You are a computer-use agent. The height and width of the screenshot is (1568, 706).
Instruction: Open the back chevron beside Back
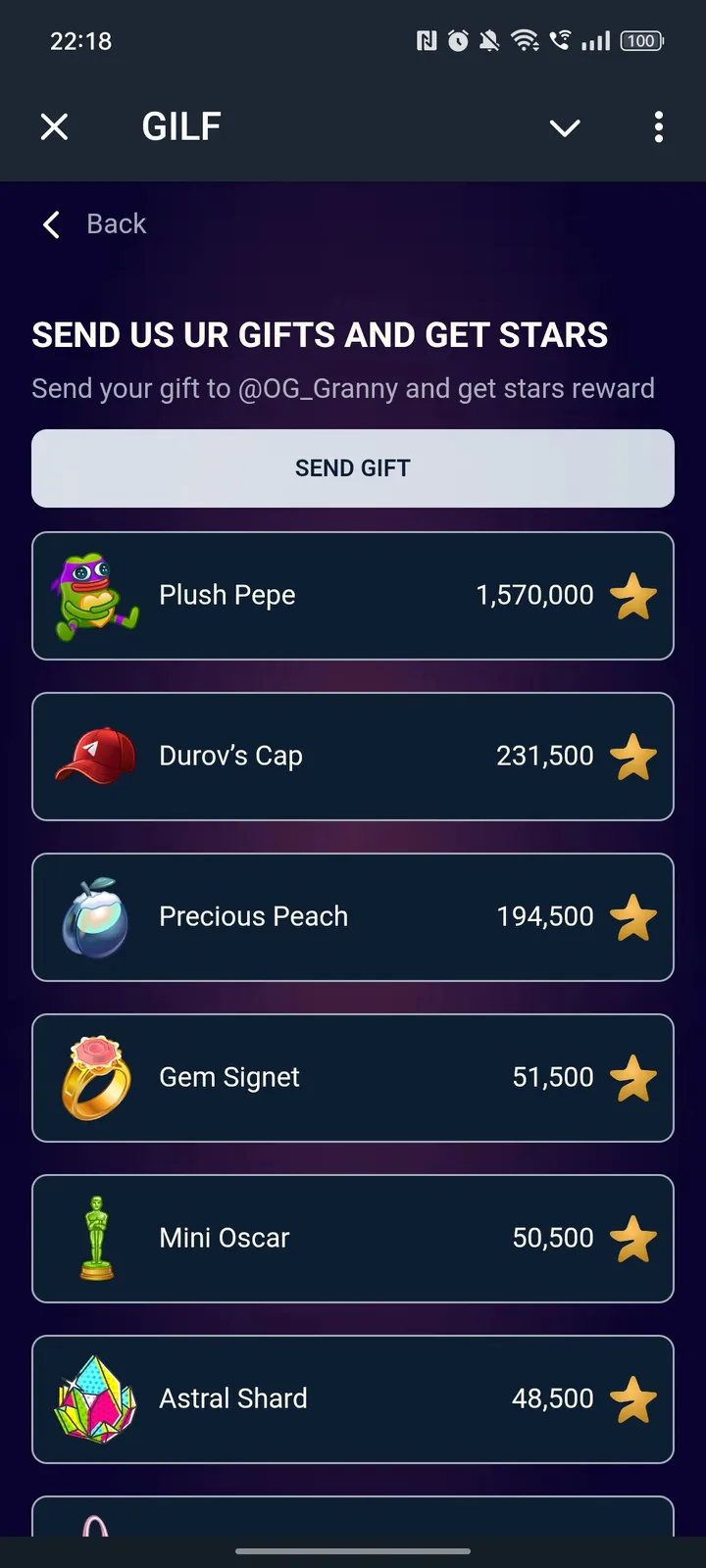(x=51, y=224)
